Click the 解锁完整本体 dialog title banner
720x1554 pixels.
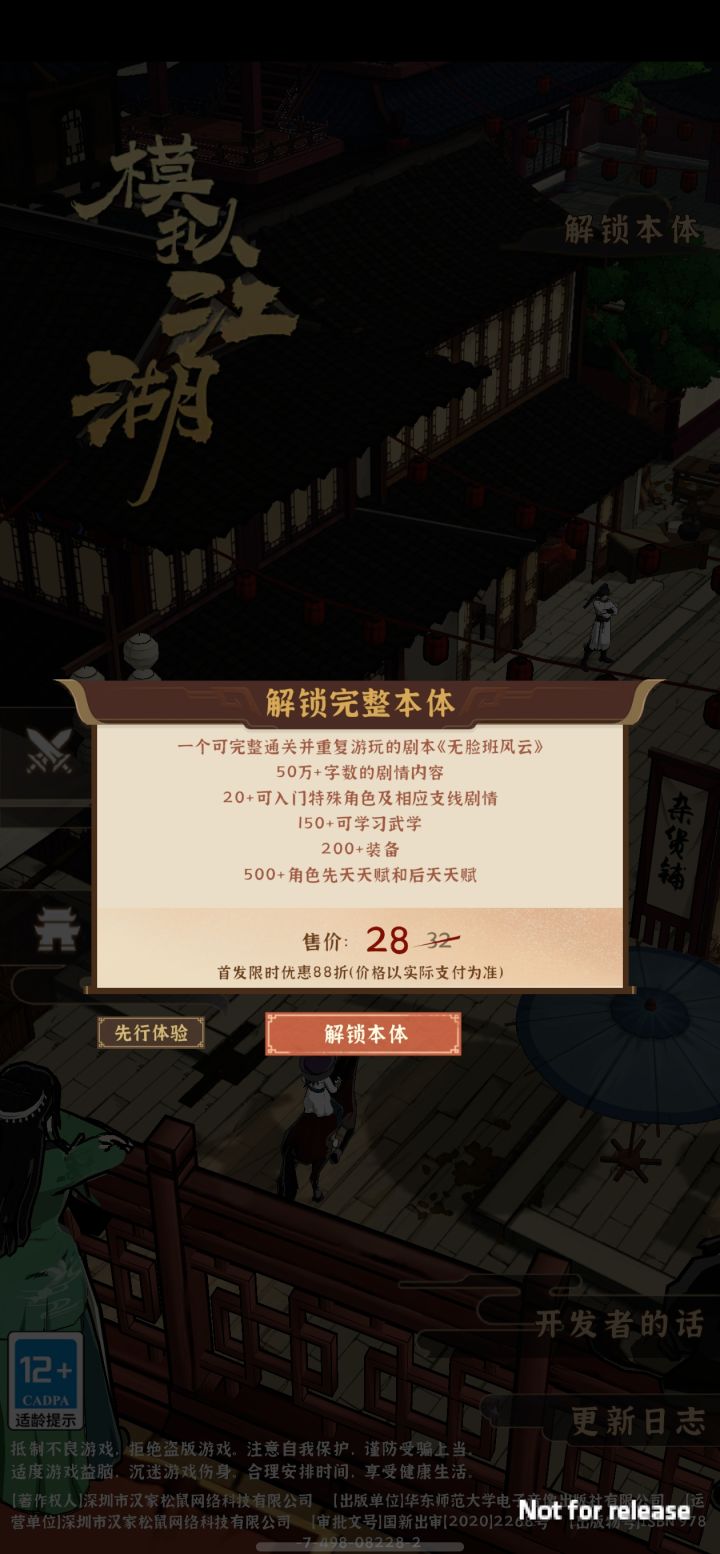pyautogui.click(x=363, y=703)
